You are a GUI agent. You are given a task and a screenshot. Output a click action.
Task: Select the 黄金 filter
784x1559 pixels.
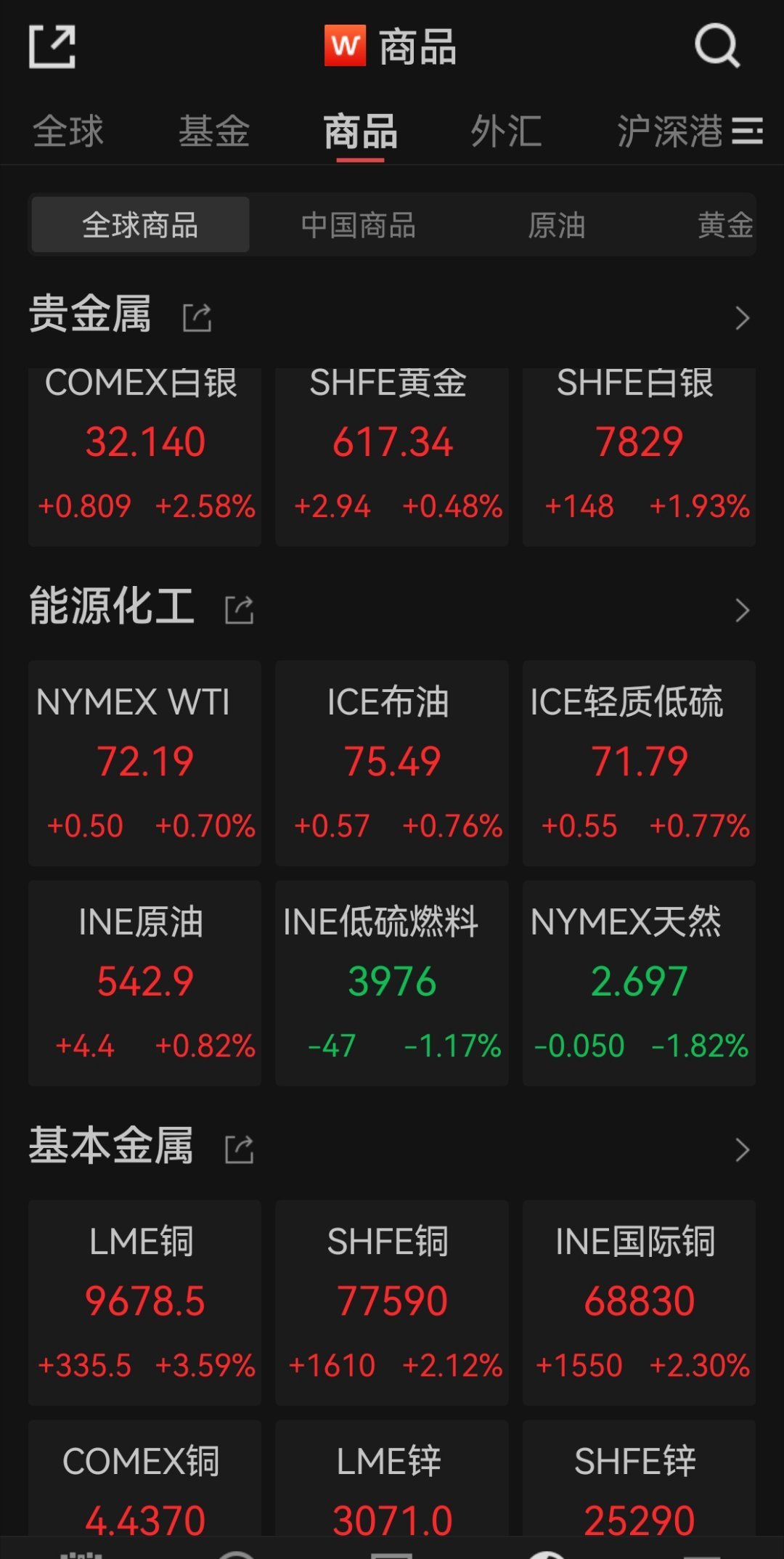coord(725,225)
